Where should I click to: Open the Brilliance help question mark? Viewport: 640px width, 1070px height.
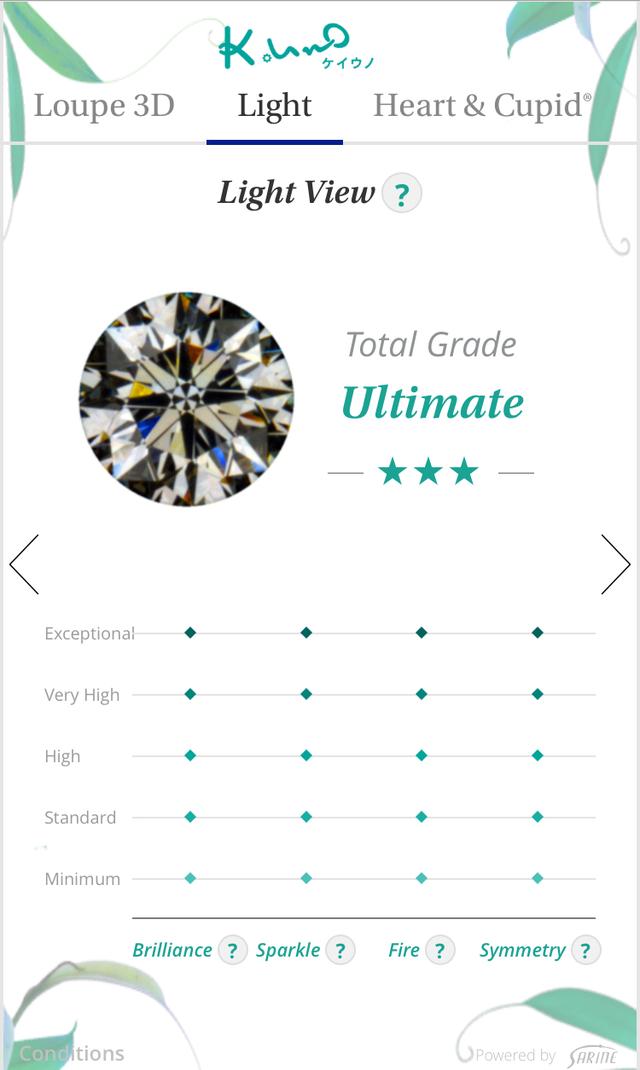coord(232,950)
